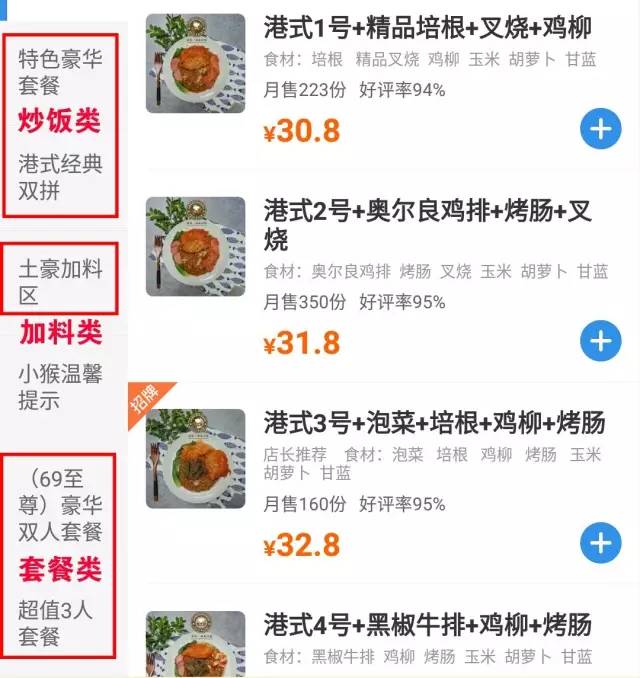The width and height of the screenshot is (640, 678).
Task: Add 港式1号 to the cart
Action: pos(600,130)
